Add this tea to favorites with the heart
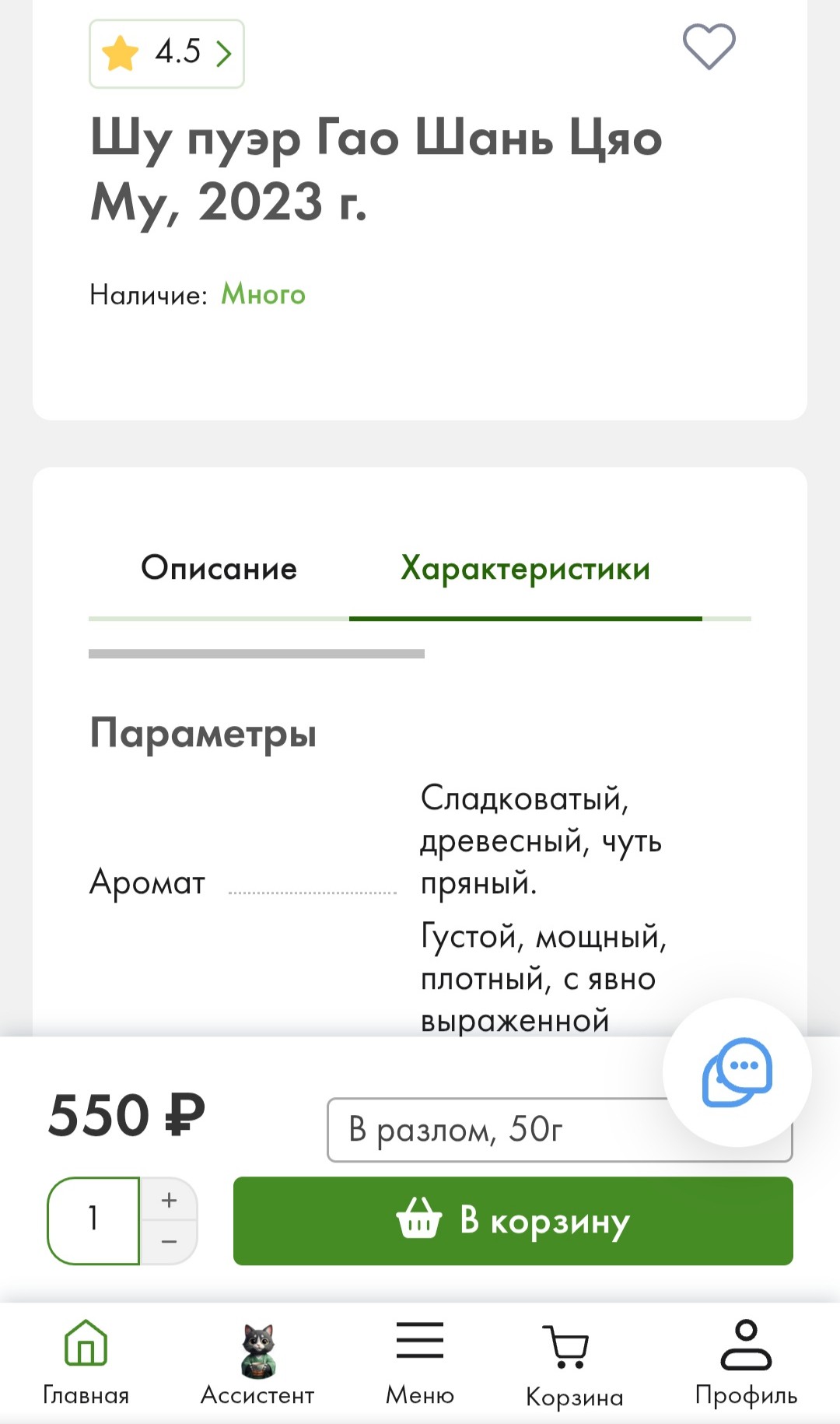840x1424 pixels. 709,47
